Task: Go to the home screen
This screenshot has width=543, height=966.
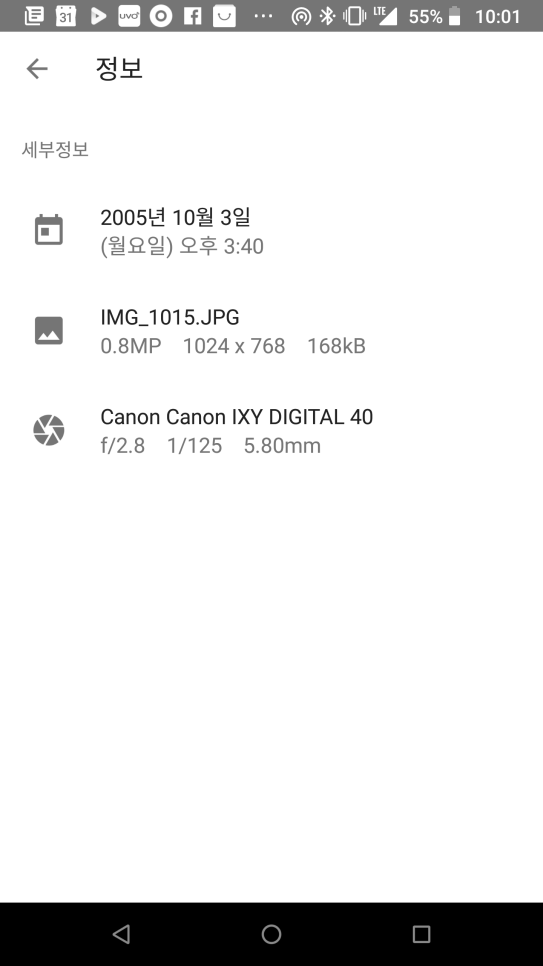Action: pos(271,934)
